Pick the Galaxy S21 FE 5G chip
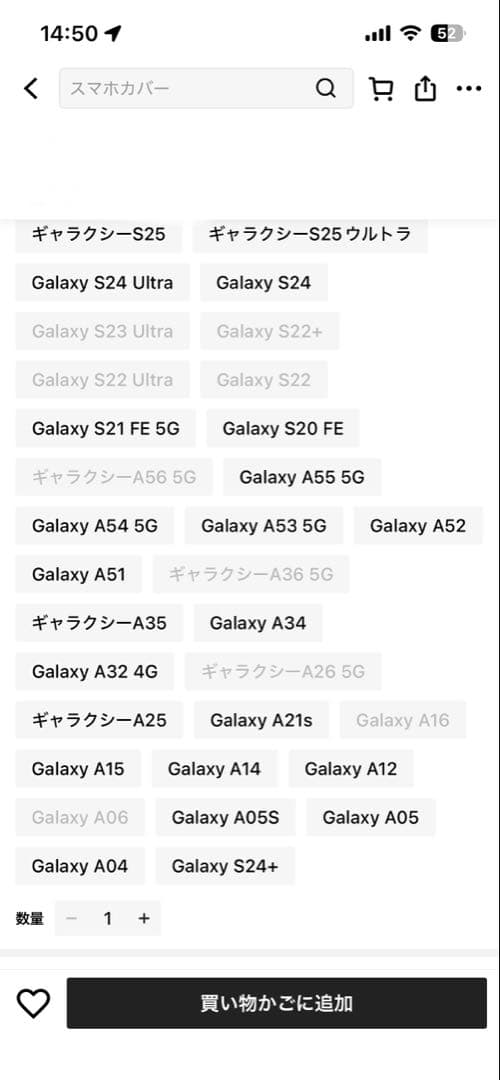Screen dimensions: 500x1080 point(105,428)
